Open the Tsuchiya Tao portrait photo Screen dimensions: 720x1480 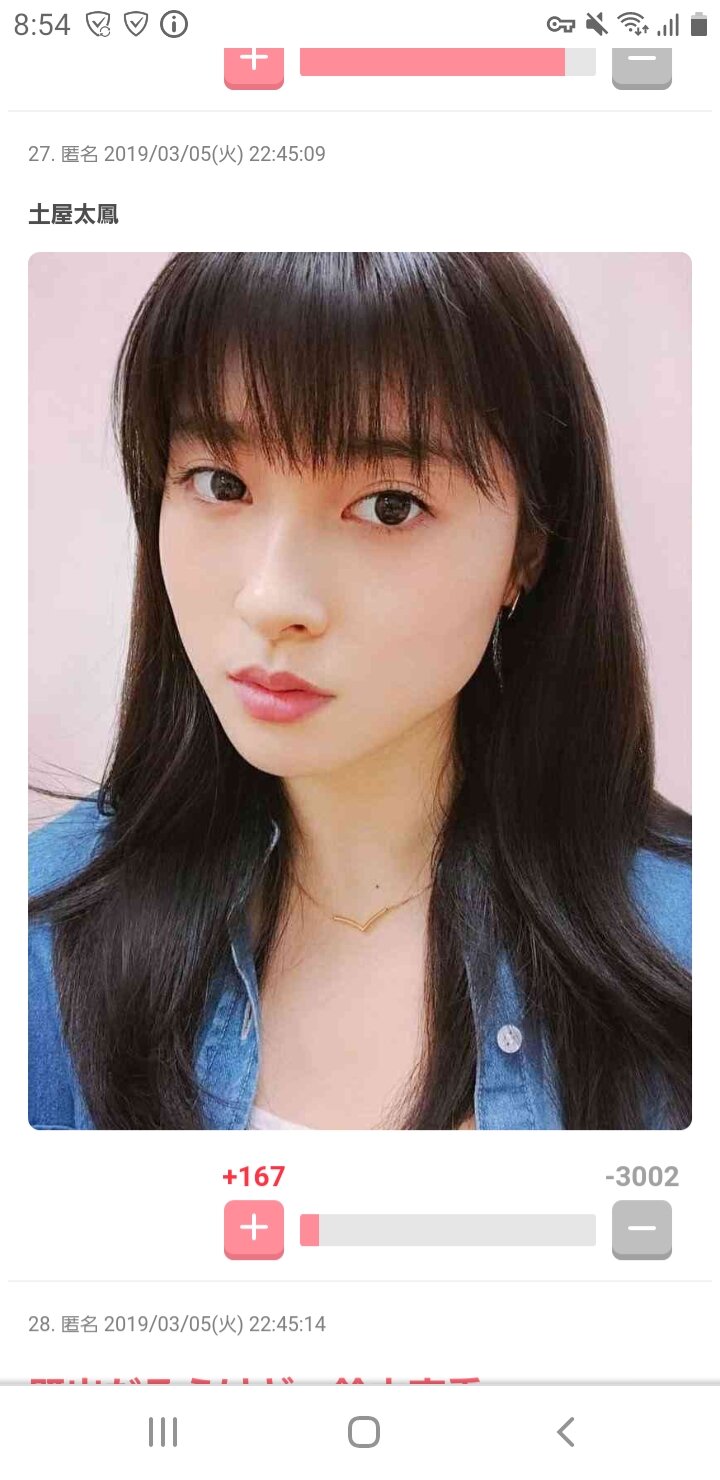click(360, 690)
